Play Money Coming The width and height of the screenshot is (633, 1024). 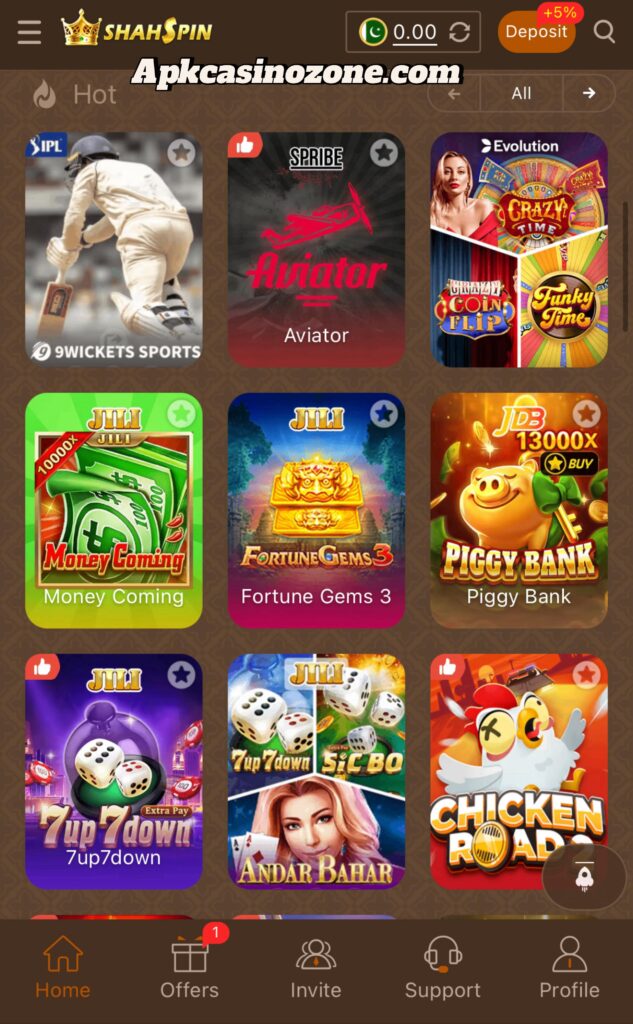pos(113,510)
